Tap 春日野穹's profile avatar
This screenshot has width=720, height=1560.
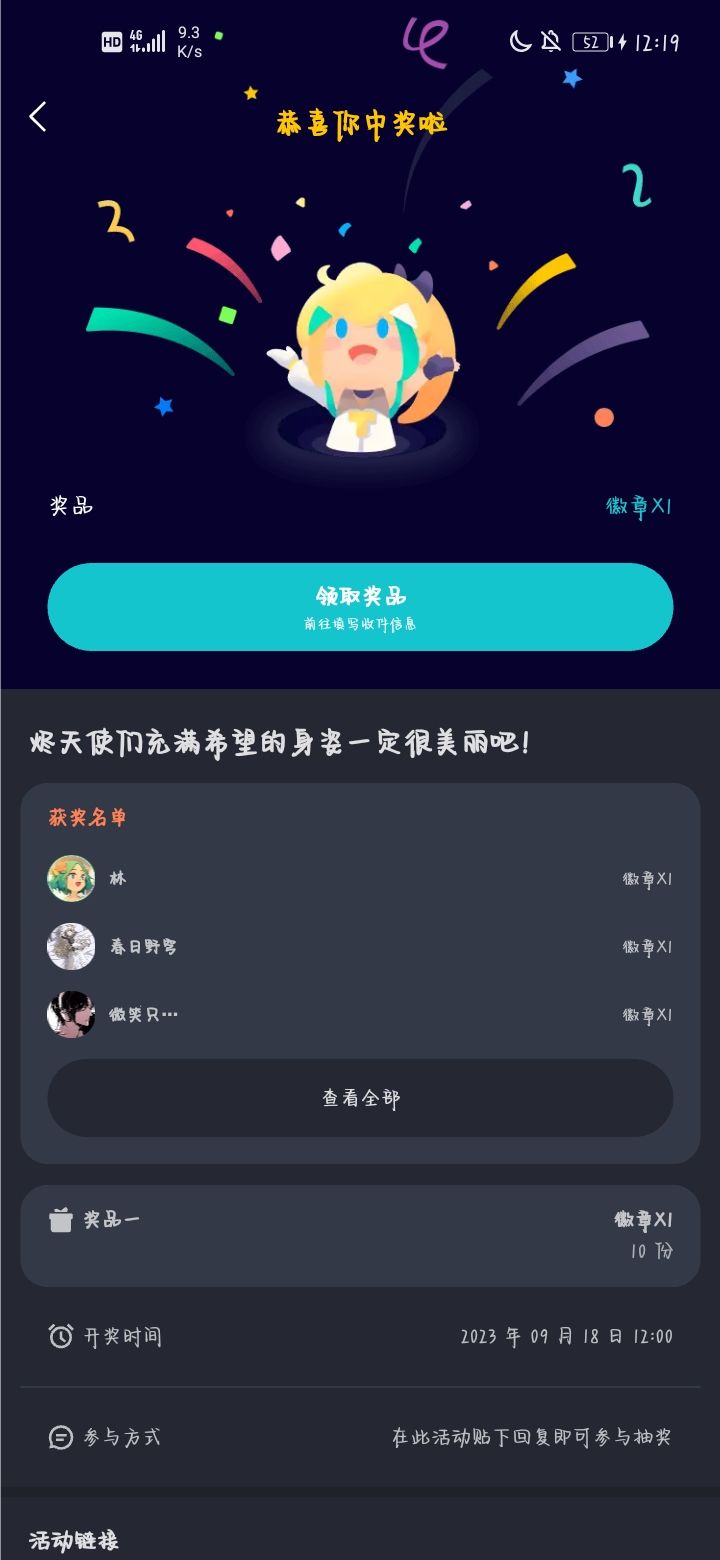(71, 946)
